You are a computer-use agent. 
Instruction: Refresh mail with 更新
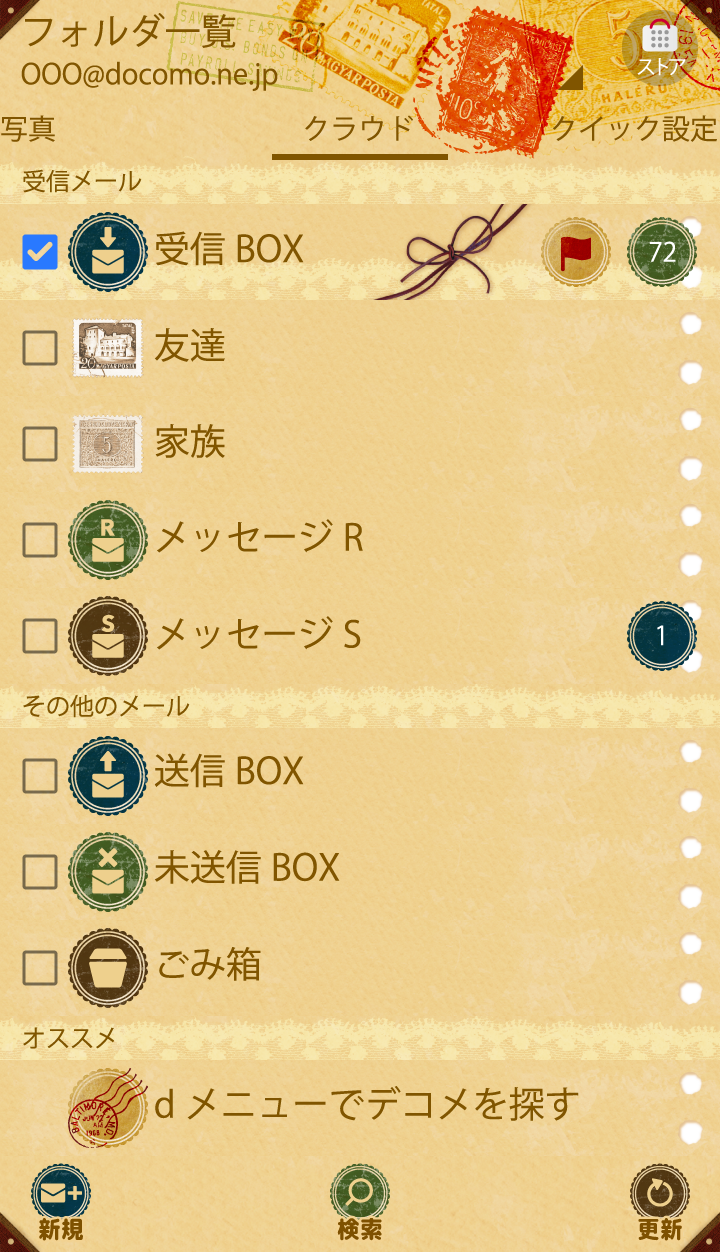[660, 1205]
